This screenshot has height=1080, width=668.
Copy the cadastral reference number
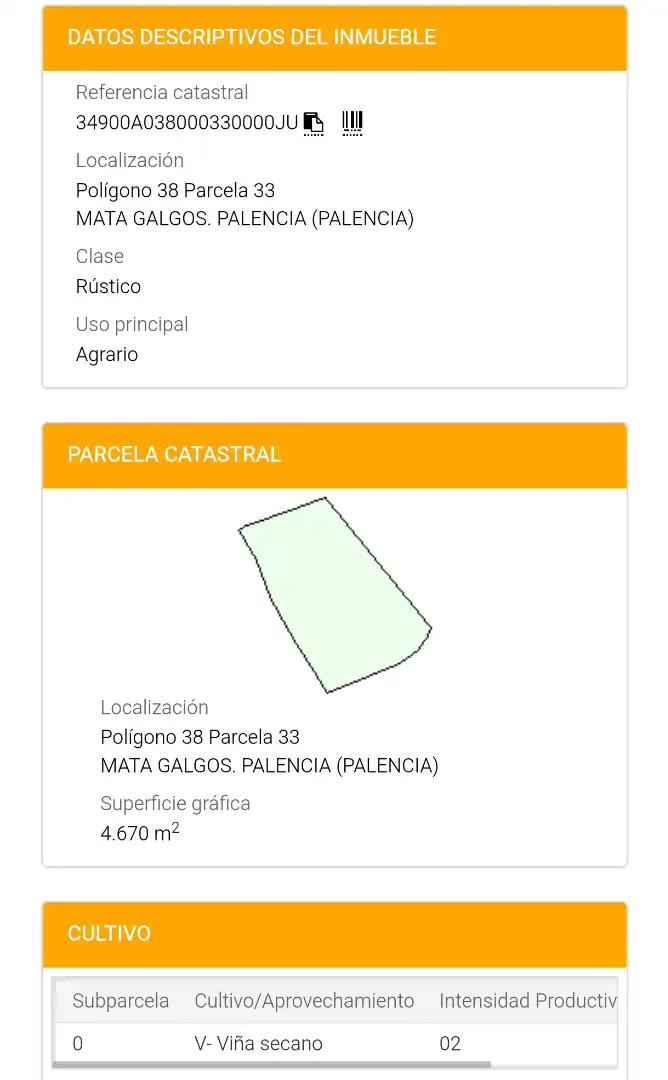coord(313,123)
